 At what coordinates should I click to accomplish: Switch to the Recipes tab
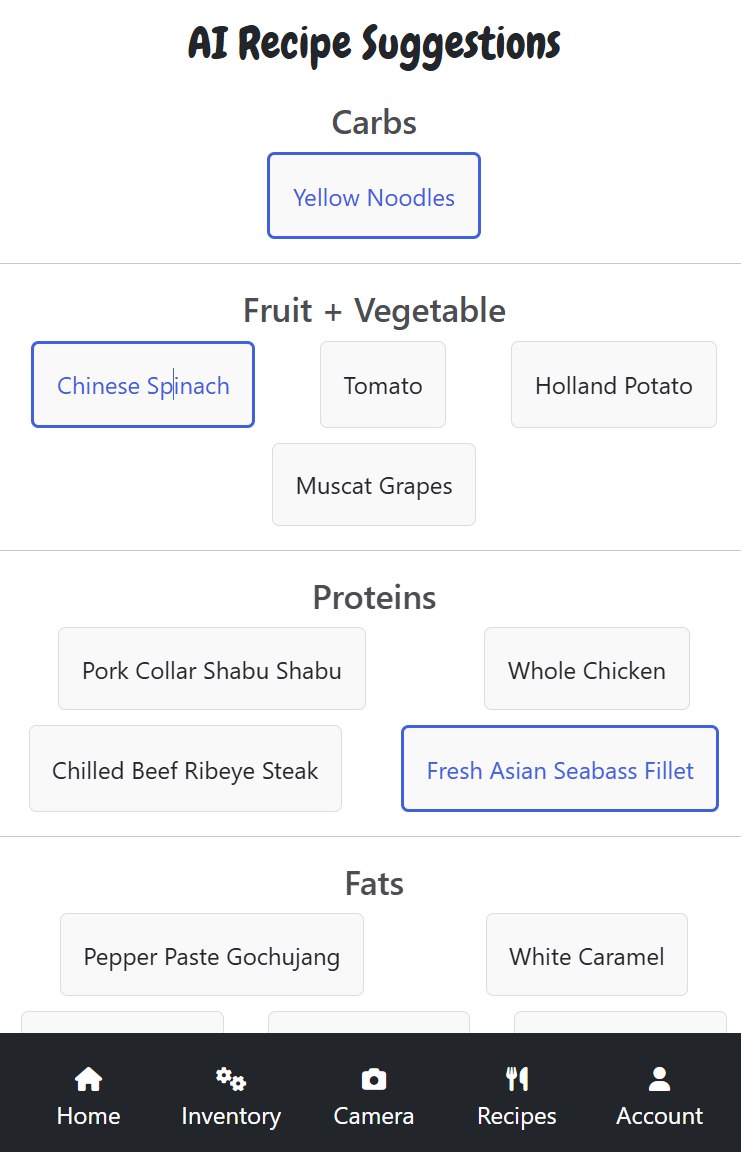[x=516, y=1115]
